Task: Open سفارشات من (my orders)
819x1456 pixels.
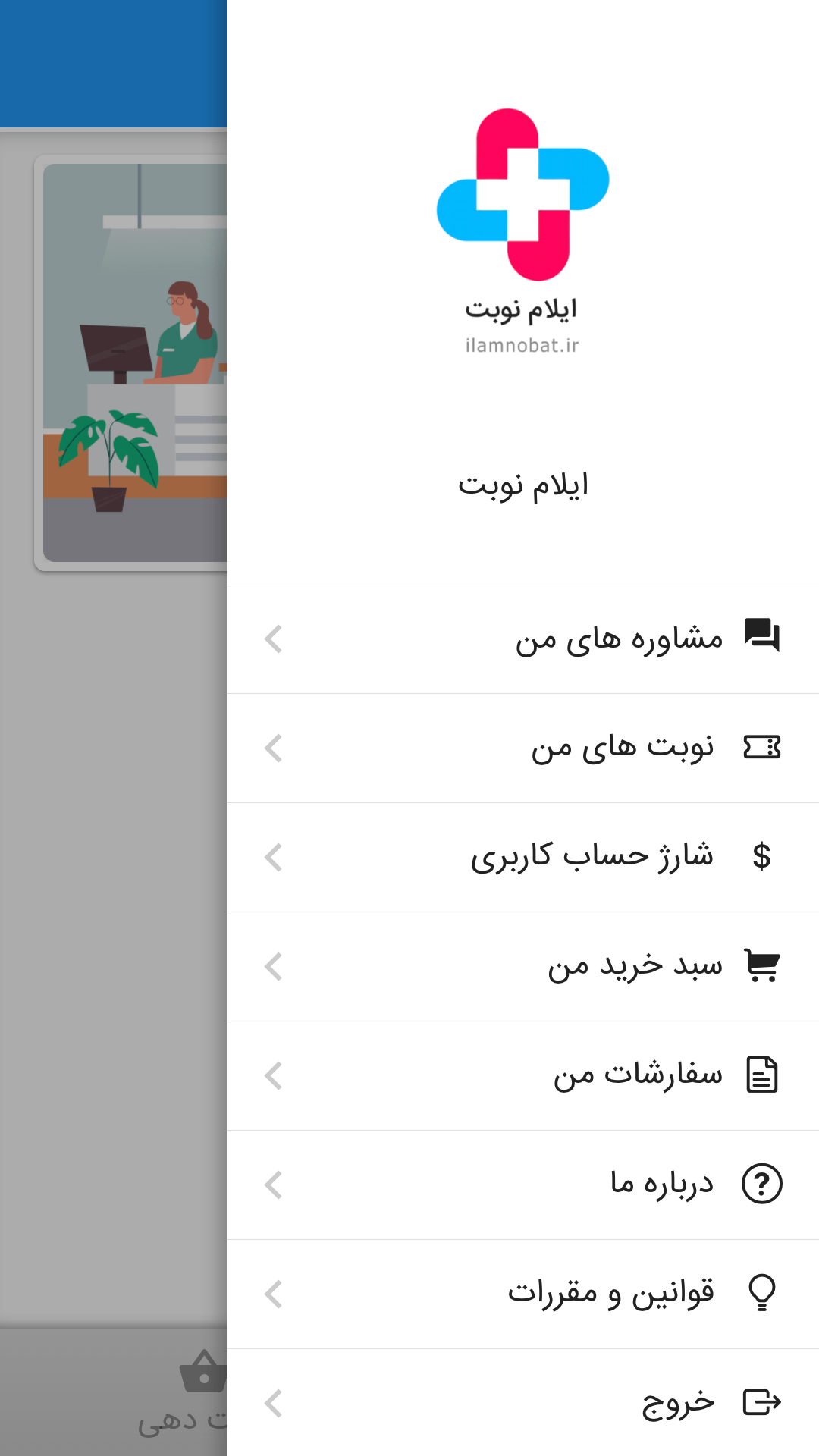Action: (638, 1076)
